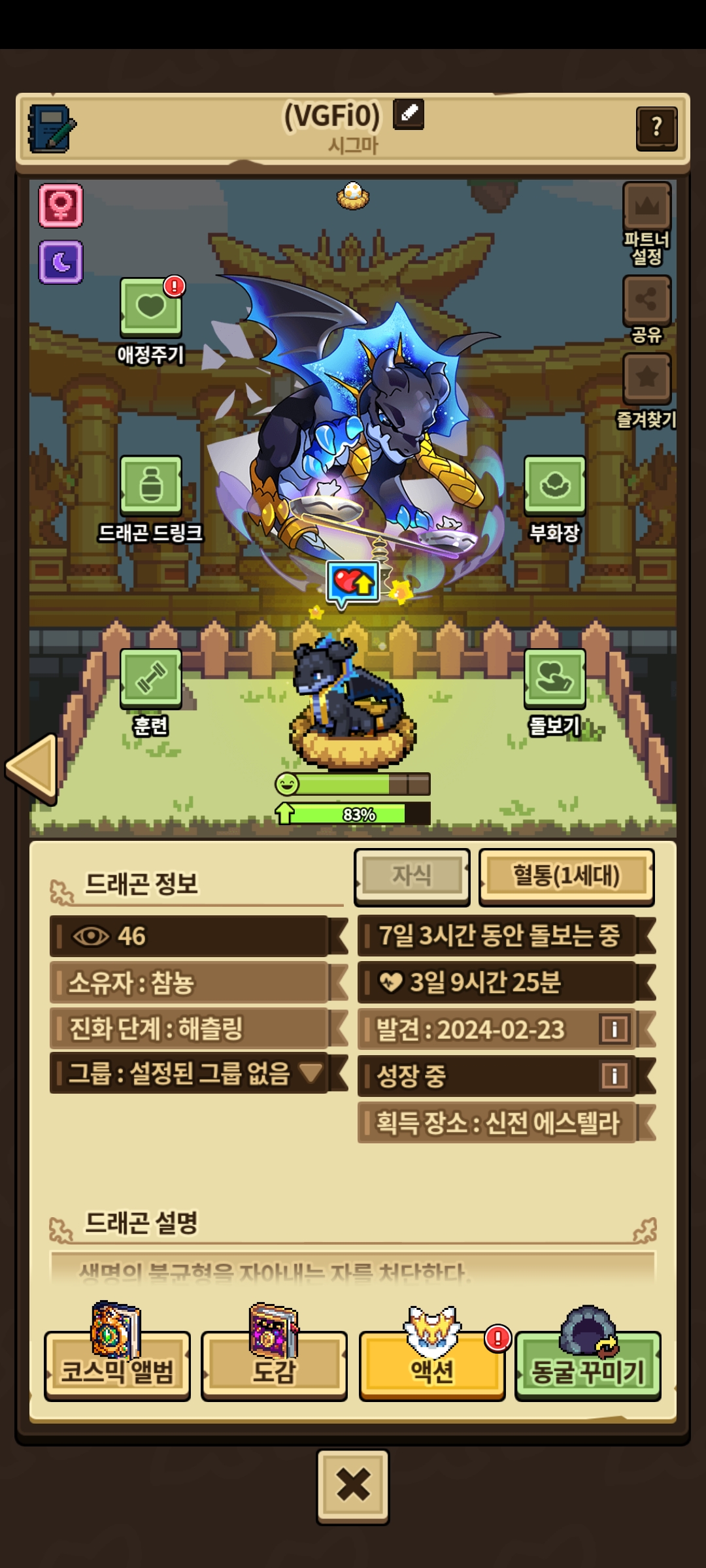Open 액션 actions menu
The height and width of the screenshot is (1568, 706).
click(431, 1366)
